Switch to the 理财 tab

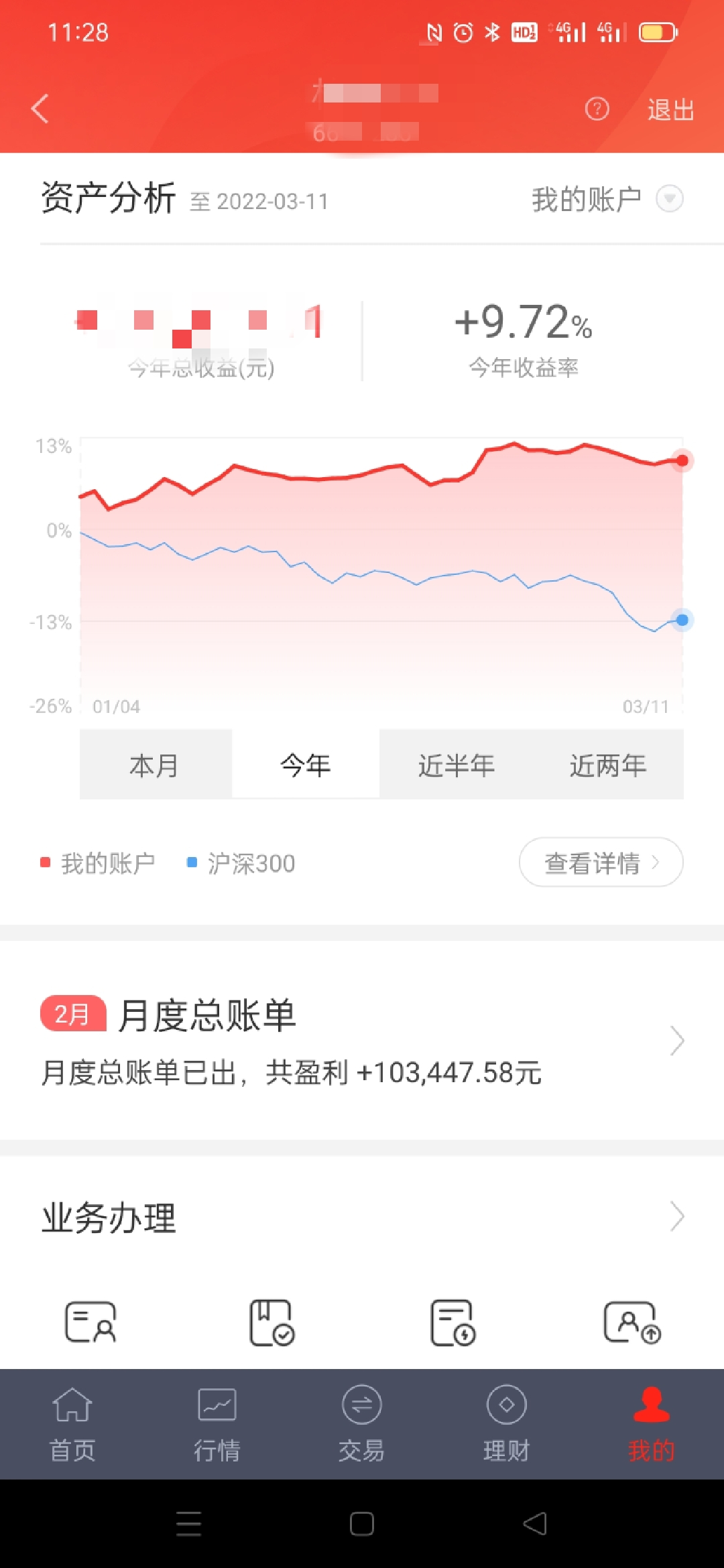point(507,1424)
